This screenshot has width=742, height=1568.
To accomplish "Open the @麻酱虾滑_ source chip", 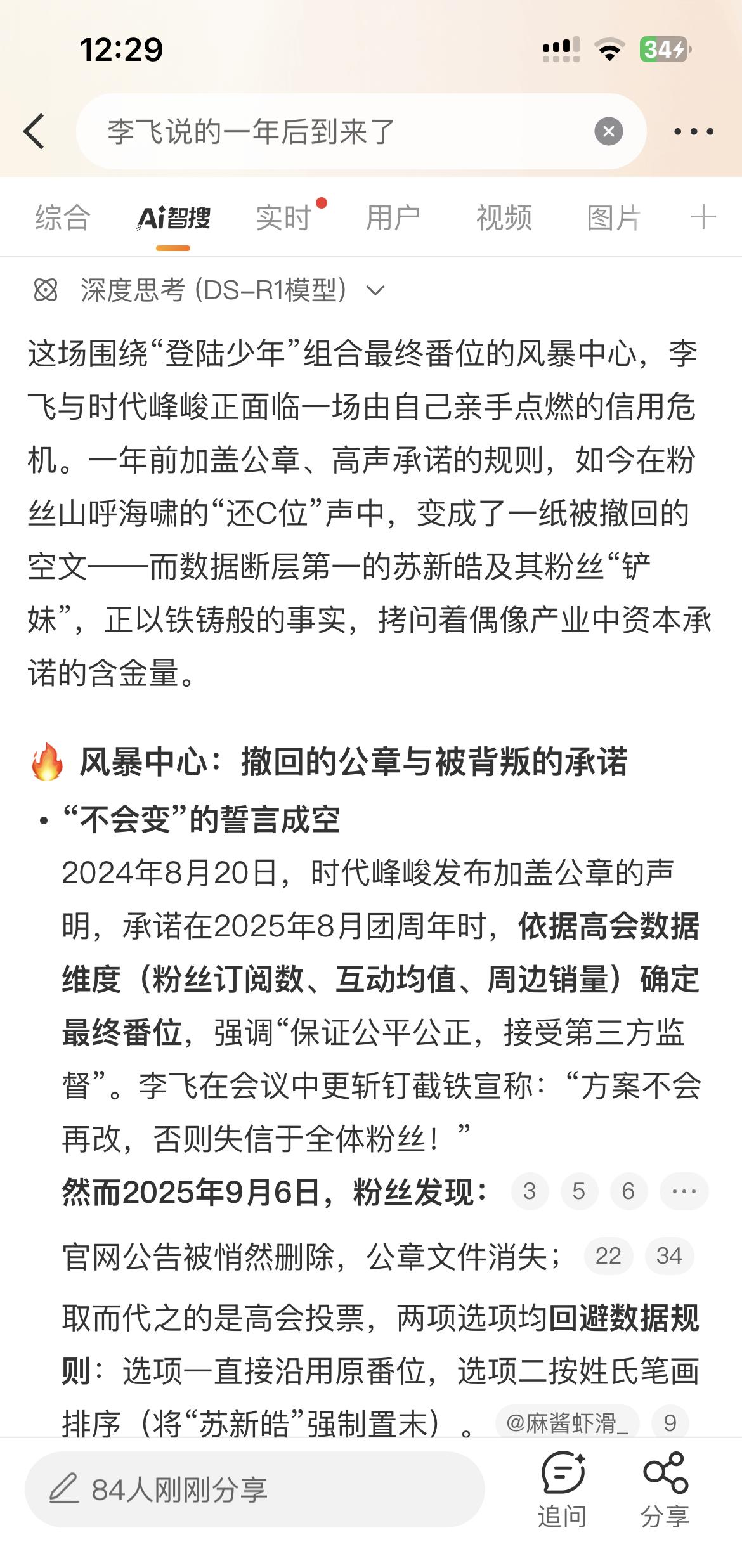I will [x=567, y=1423].
